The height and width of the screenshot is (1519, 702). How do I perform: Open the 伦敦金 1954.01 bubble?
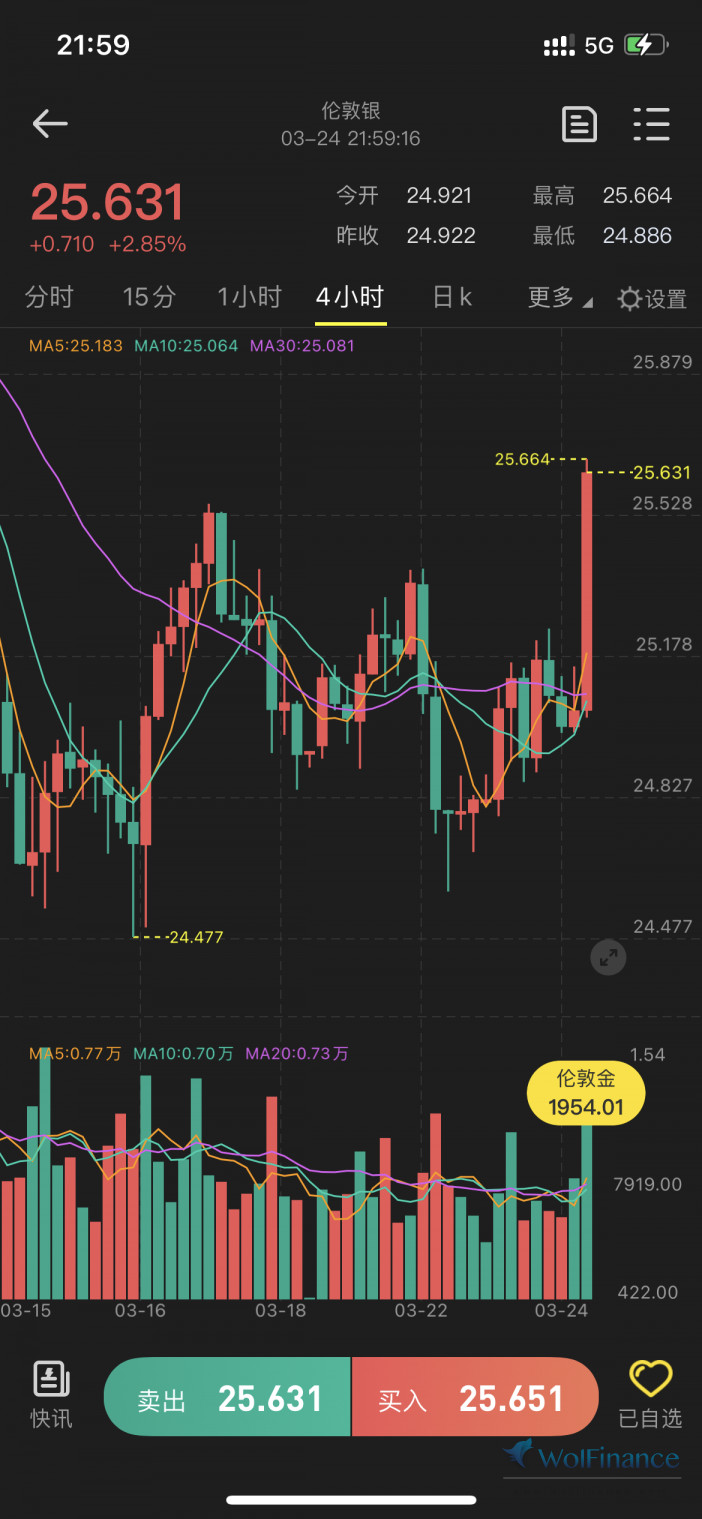click(586, 1093)
